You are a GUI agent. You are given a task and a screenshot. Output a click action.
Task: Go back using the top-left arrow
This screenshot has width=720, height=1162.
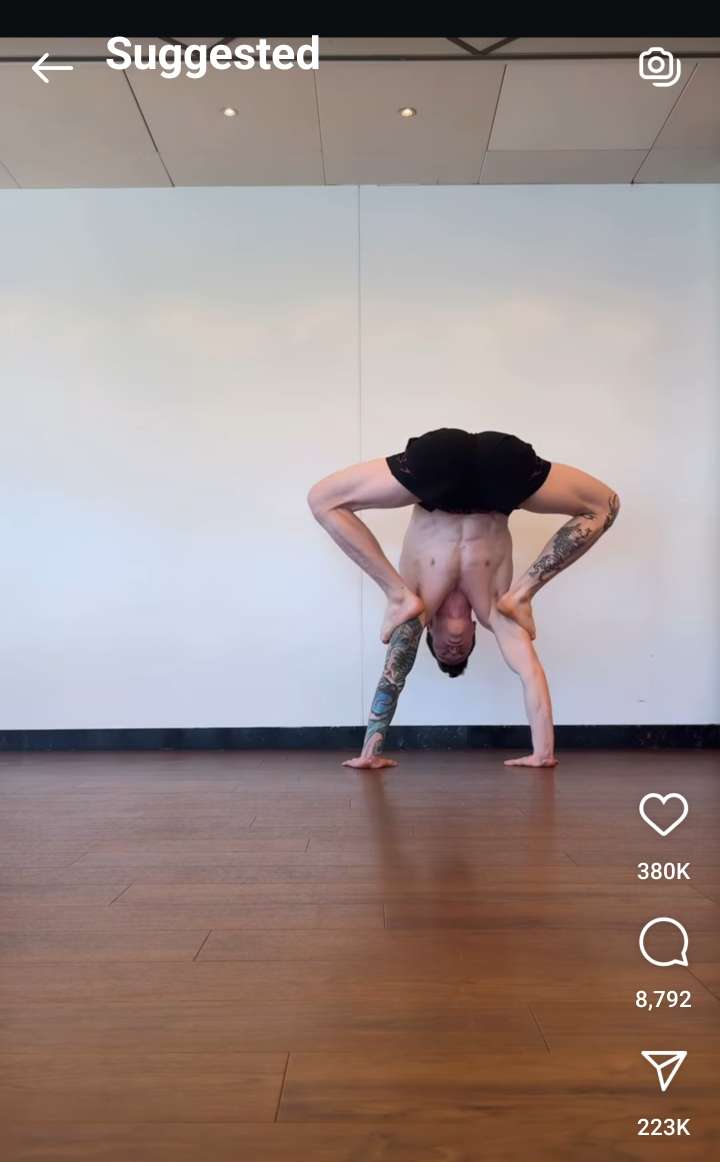(52, 68)
